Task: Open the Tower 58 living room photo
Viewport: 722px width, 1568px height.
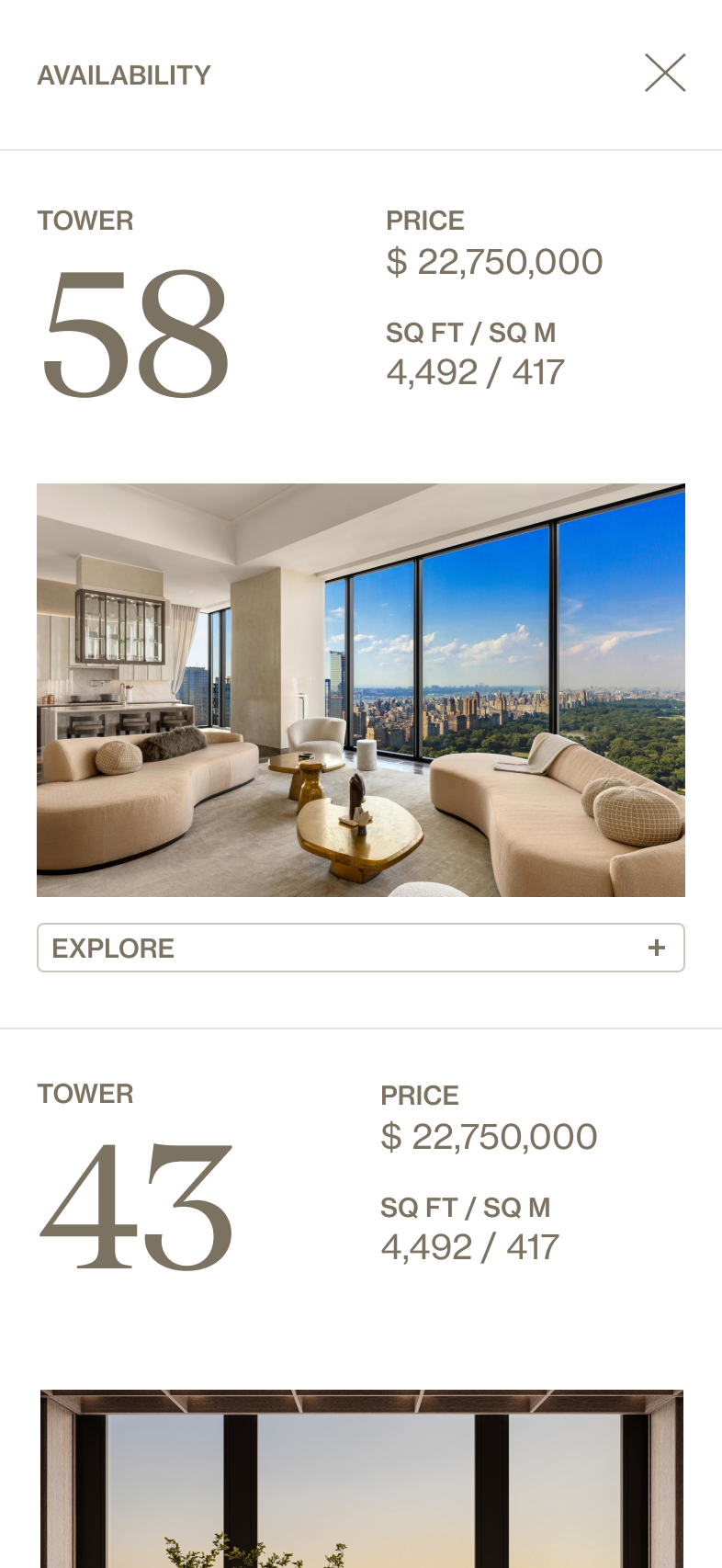Action: pyautogui.click(x=360, y=689)
